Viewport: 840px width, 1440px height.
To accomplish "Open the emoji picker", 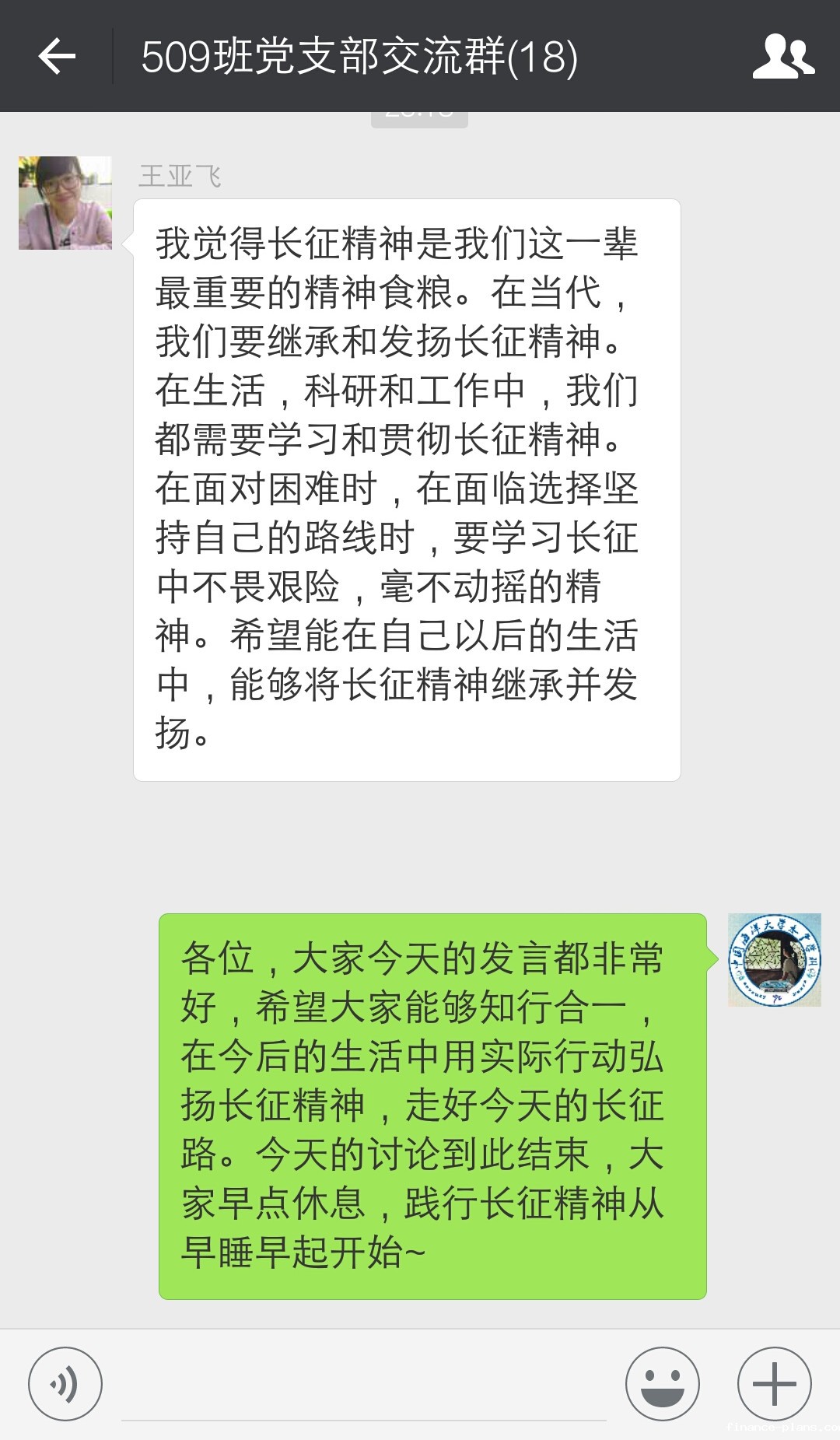I will point(663,1384).
